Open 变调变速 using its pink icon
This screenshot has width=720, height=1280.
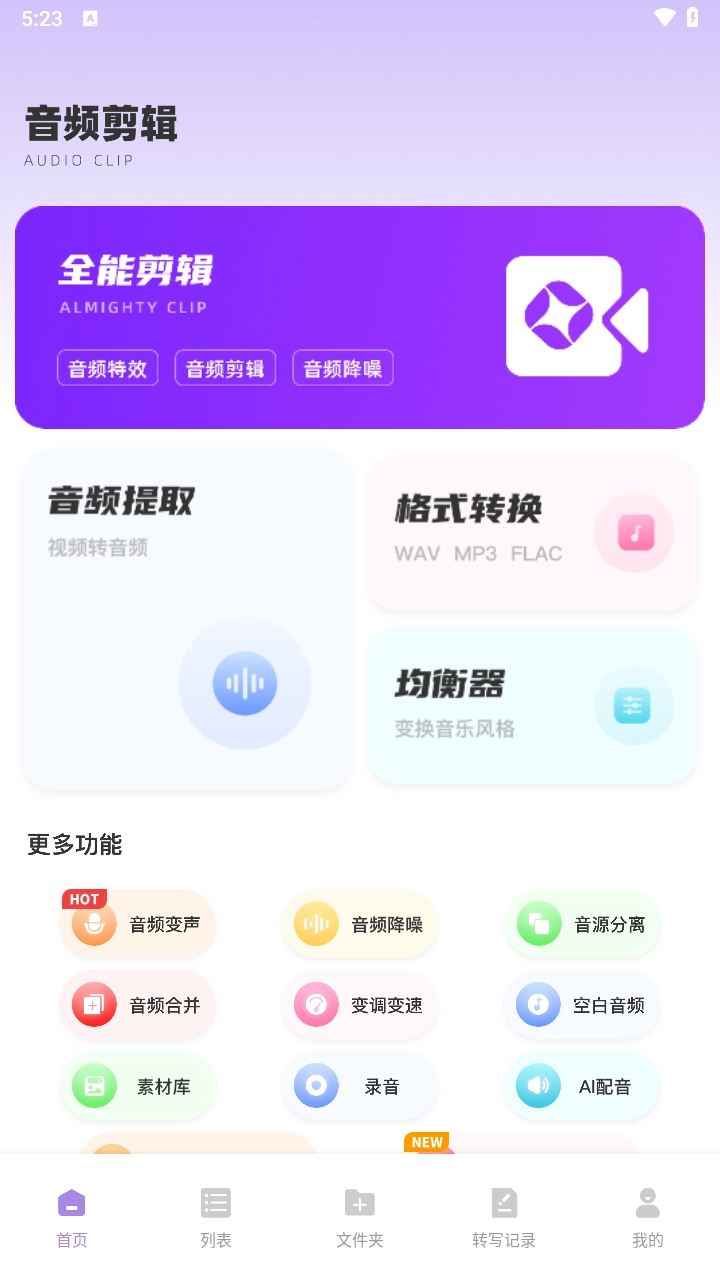[316, 1005]
